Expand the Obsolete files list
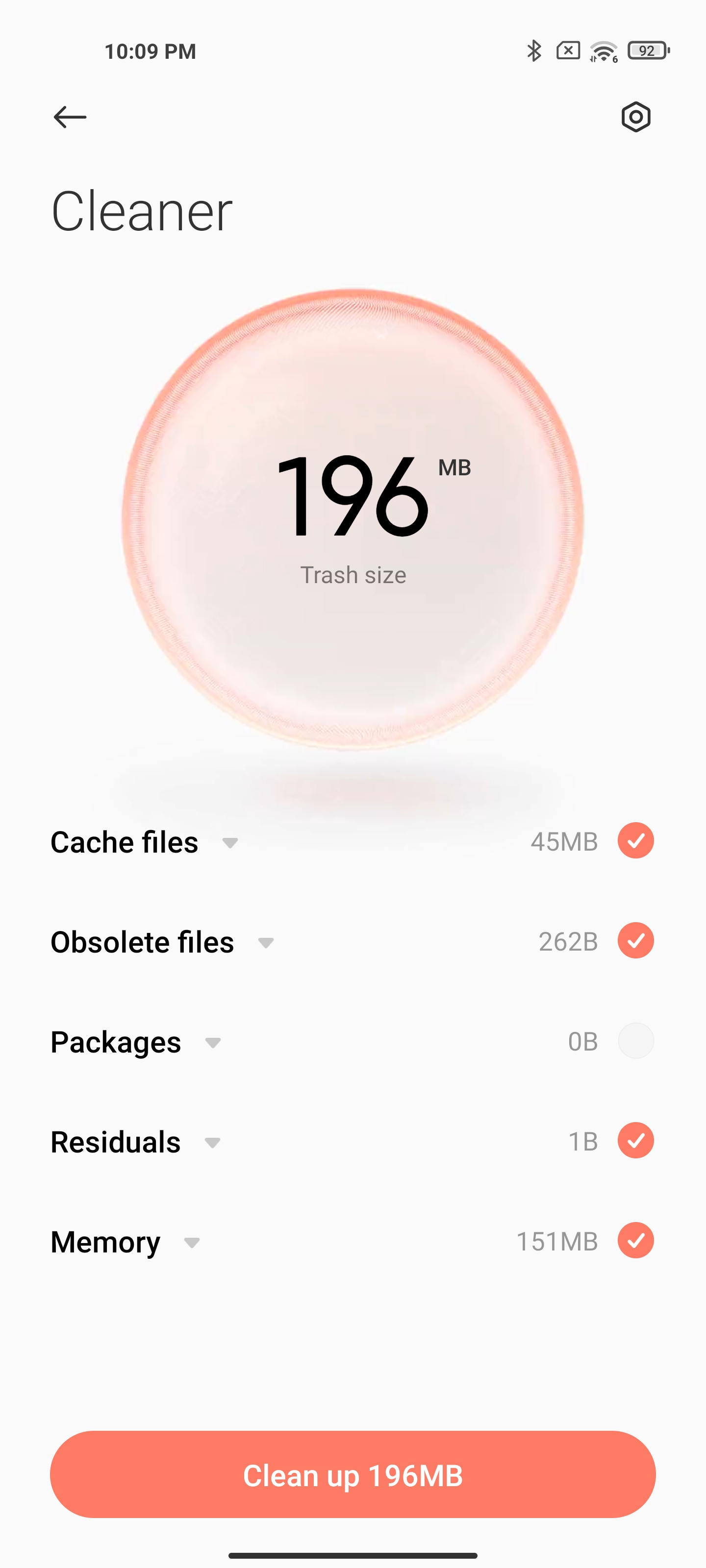Viewport: 706px width, 1568px height. click(266, 943)
